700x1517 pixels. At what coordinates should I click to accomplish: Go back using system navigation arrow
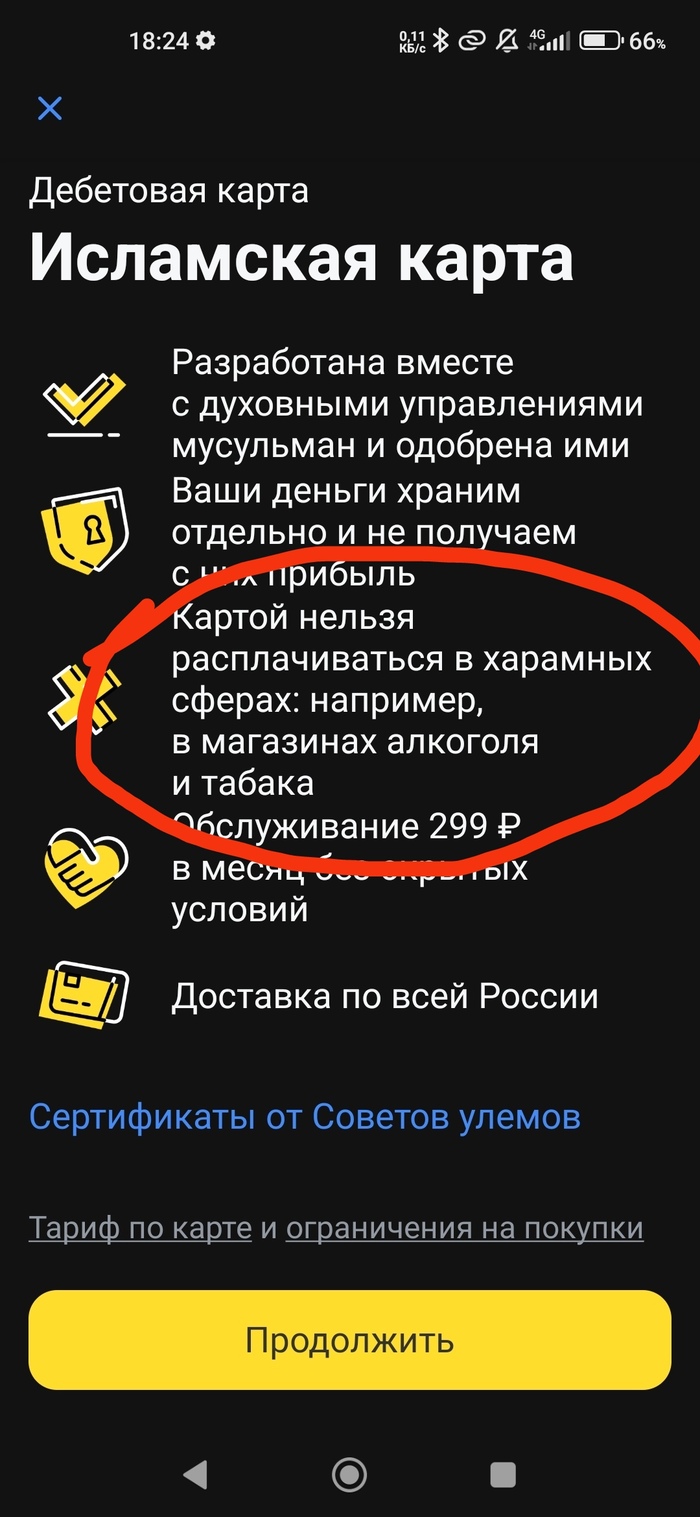click(x=196, y=1473)
